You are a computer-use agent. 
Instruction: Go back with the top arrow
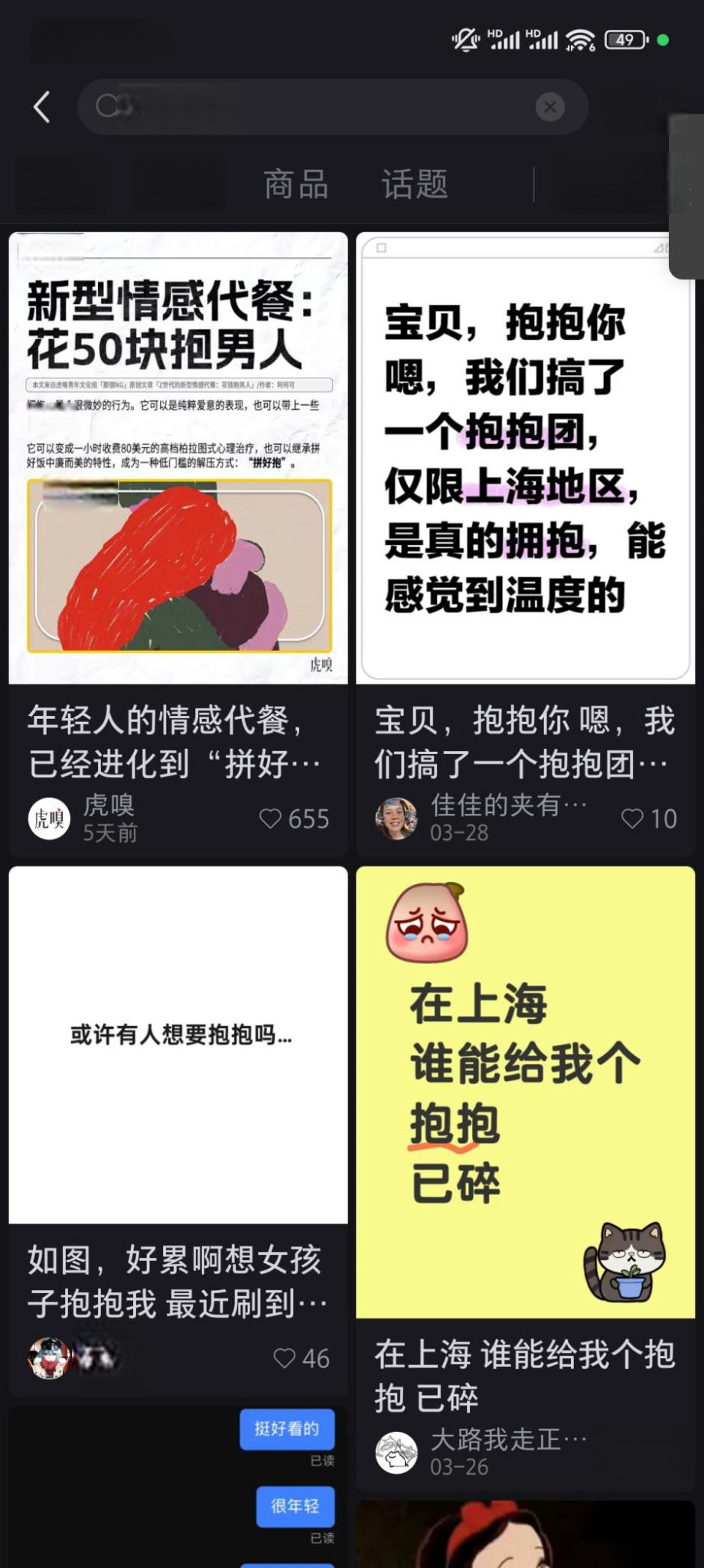pos(42,107)
